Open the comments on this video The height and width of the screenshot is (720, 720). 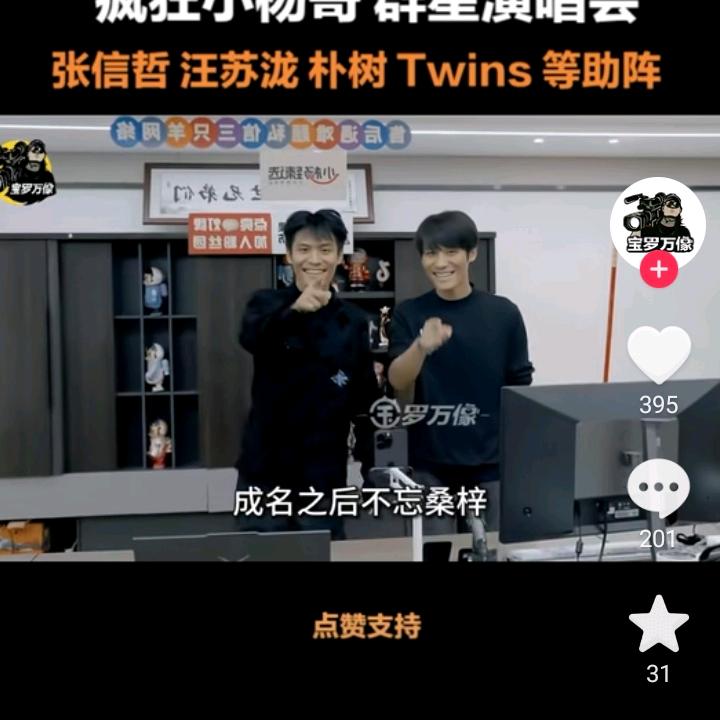pyautogui.click(x=658, y=488)
